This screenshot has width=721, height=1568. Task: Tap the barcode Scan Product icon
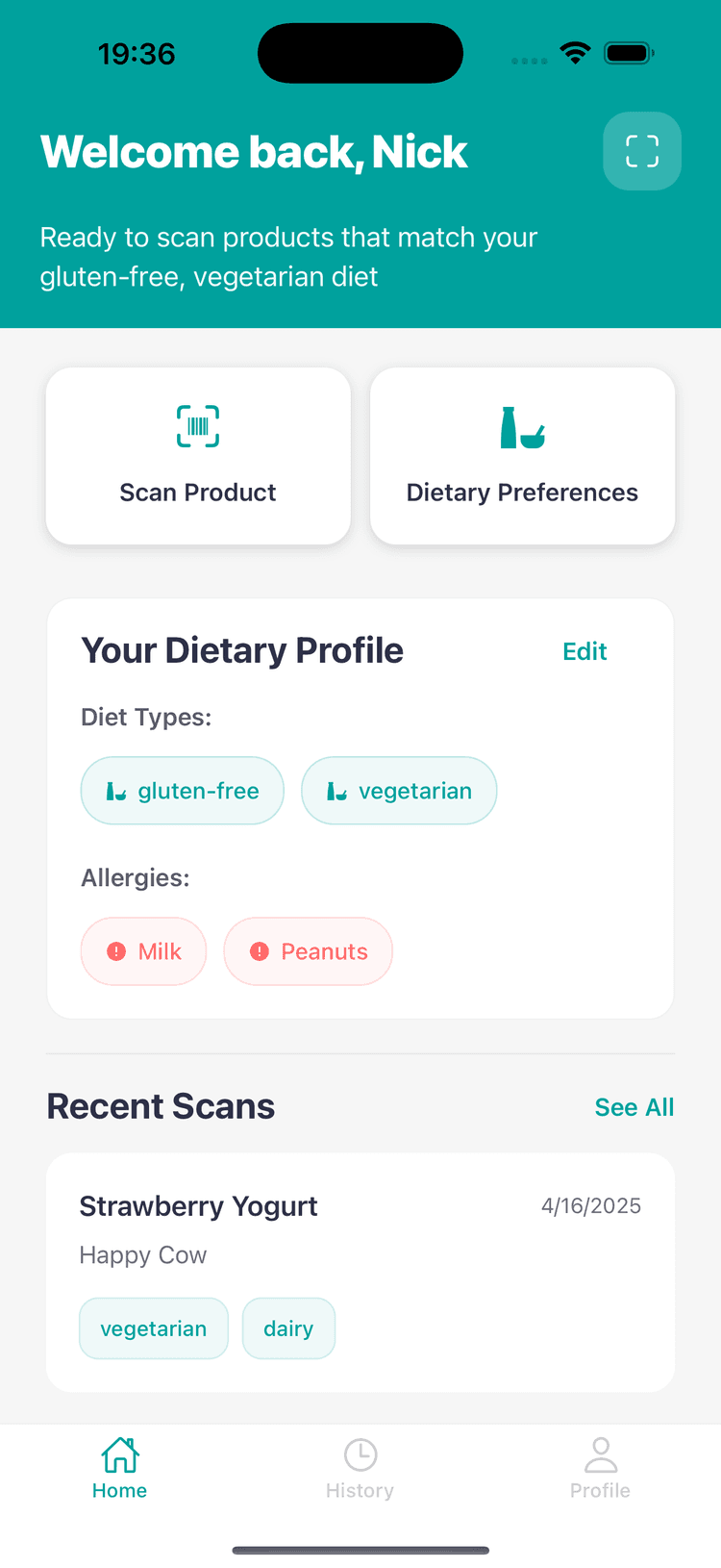coord(197,426)
